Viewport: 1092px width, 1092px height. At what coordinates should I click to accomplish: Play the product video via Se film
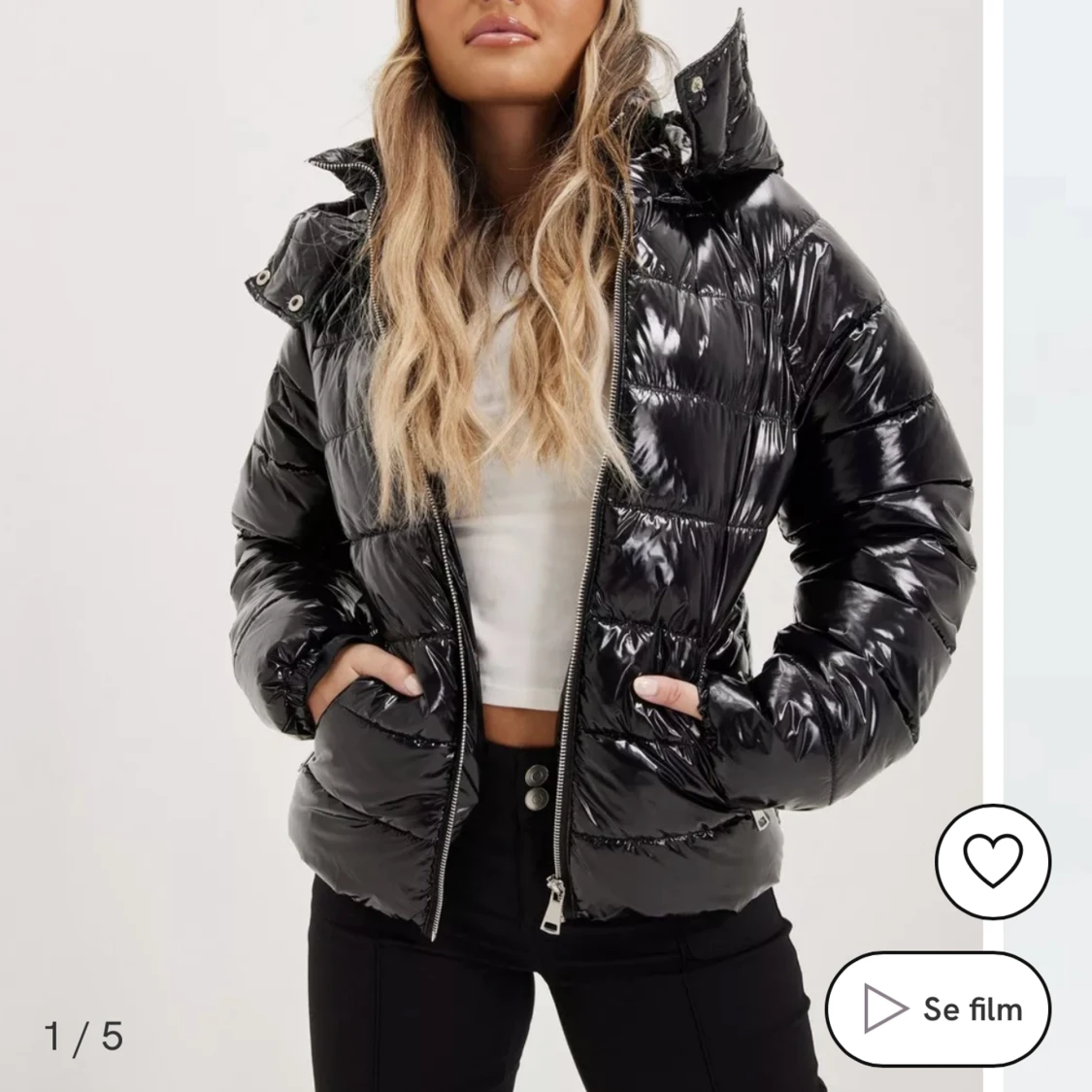point(940,1009)
